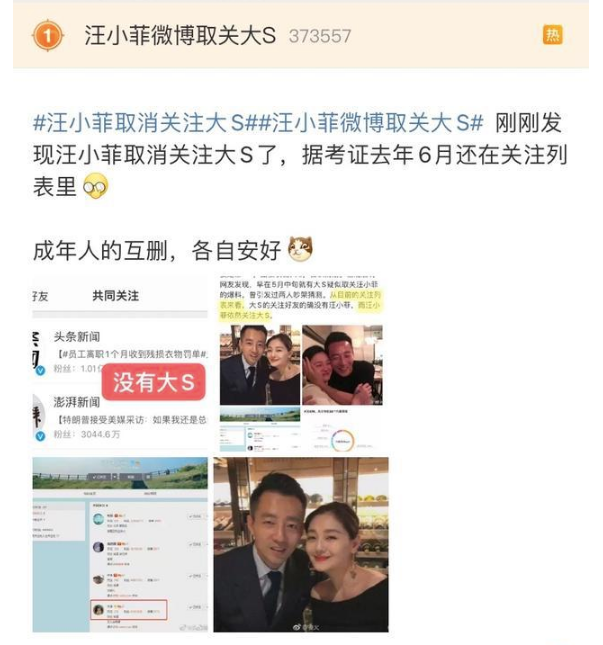Open the top hot search topic 汪小菲微博取关大S
Viewport: 603px width, 645px height.
point(180,35)
